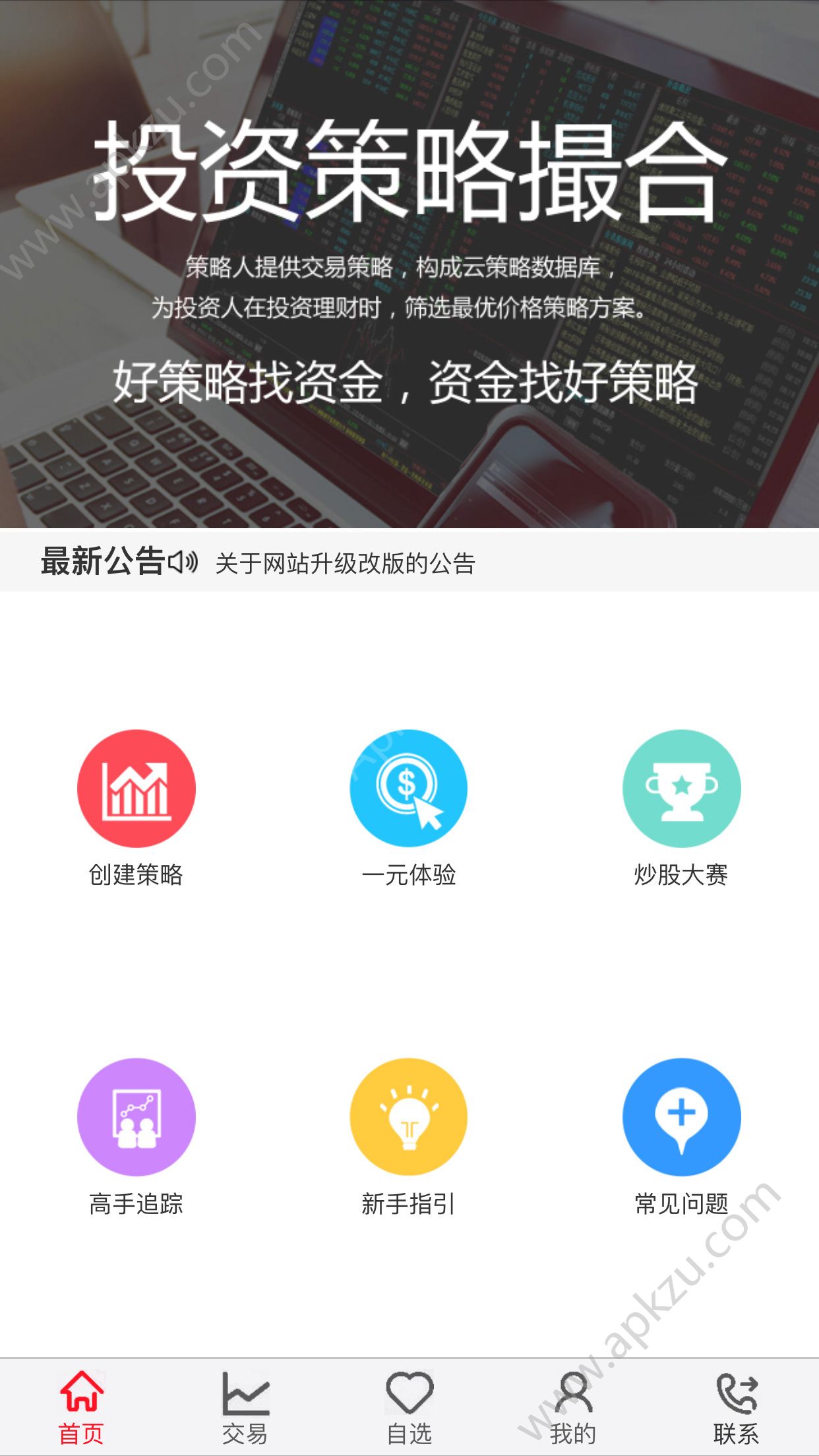Tap the 常见问题 plus balloon icon

point(682,1116)
